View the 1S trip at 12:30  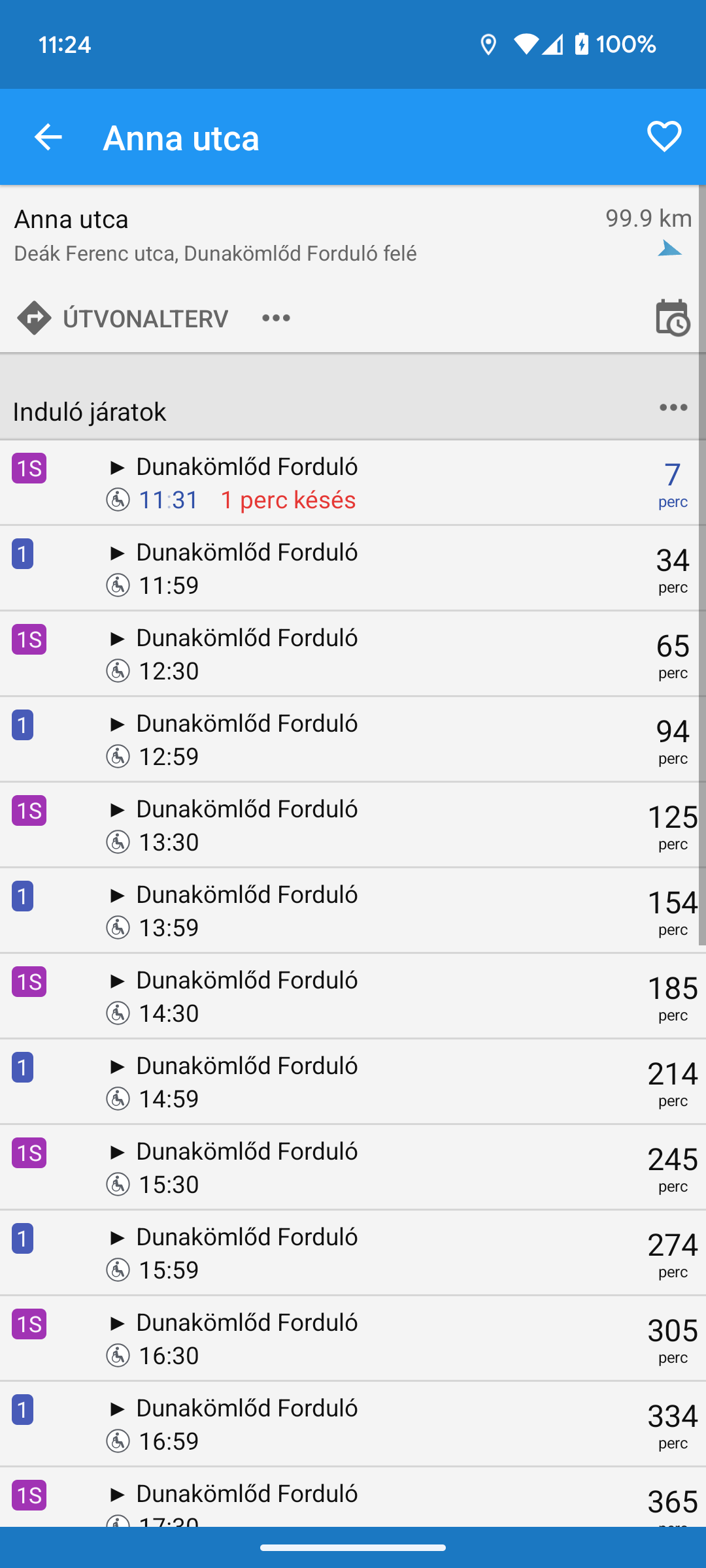coord(353,654)
